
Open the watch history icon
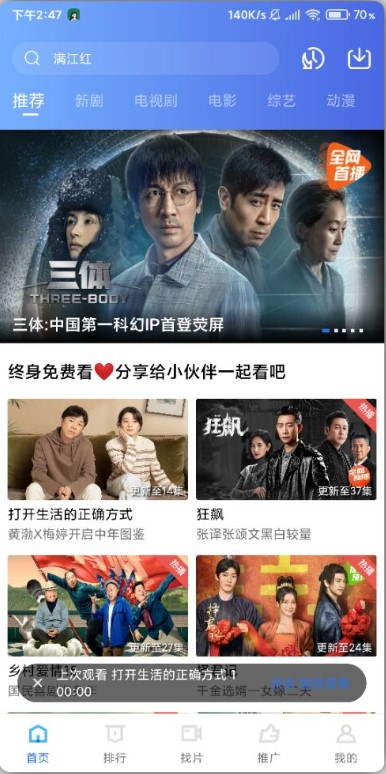click(x=313, y=59)
